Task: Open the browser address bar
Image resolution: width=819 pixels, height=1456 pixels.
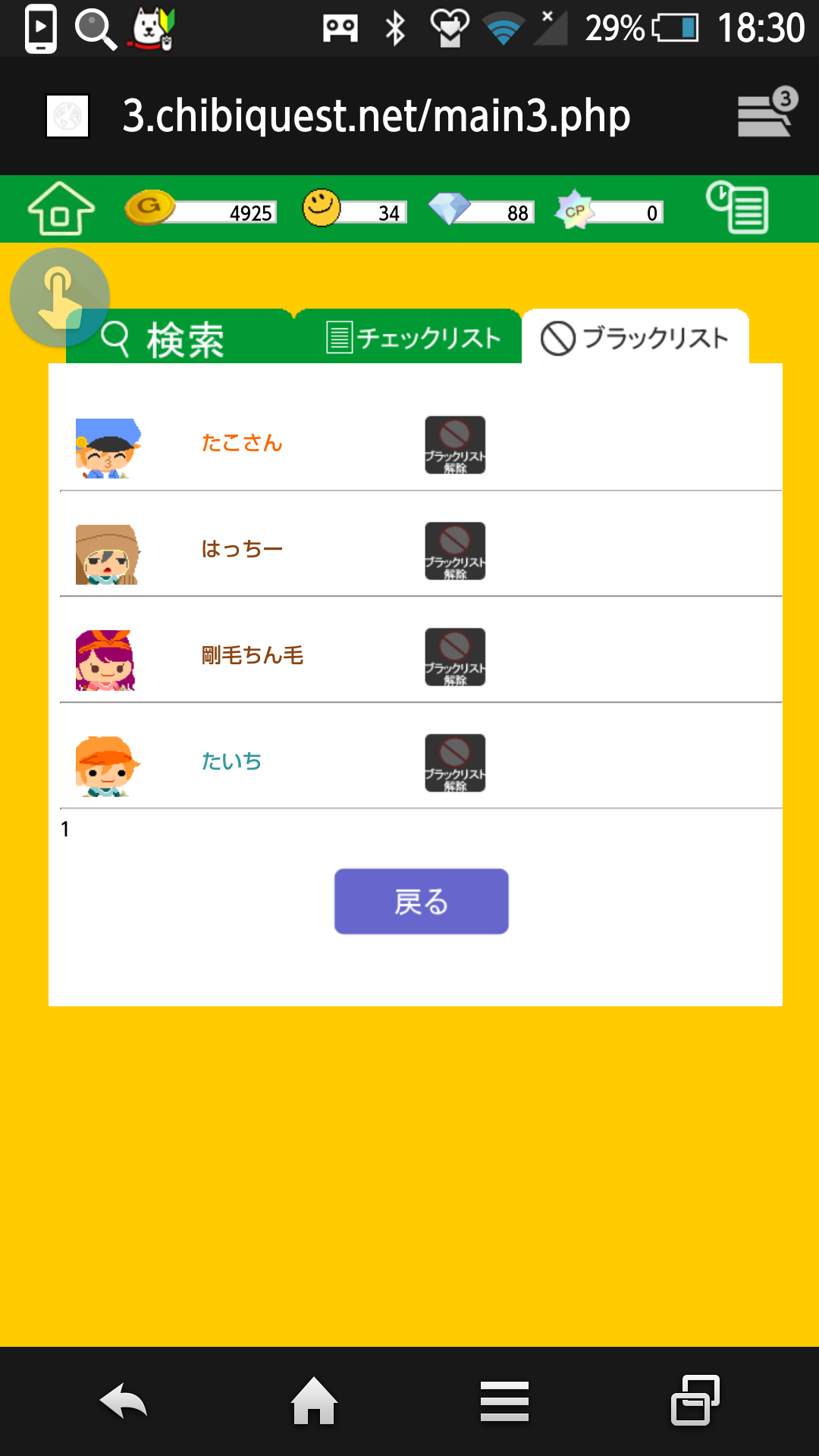Action: 376,116
